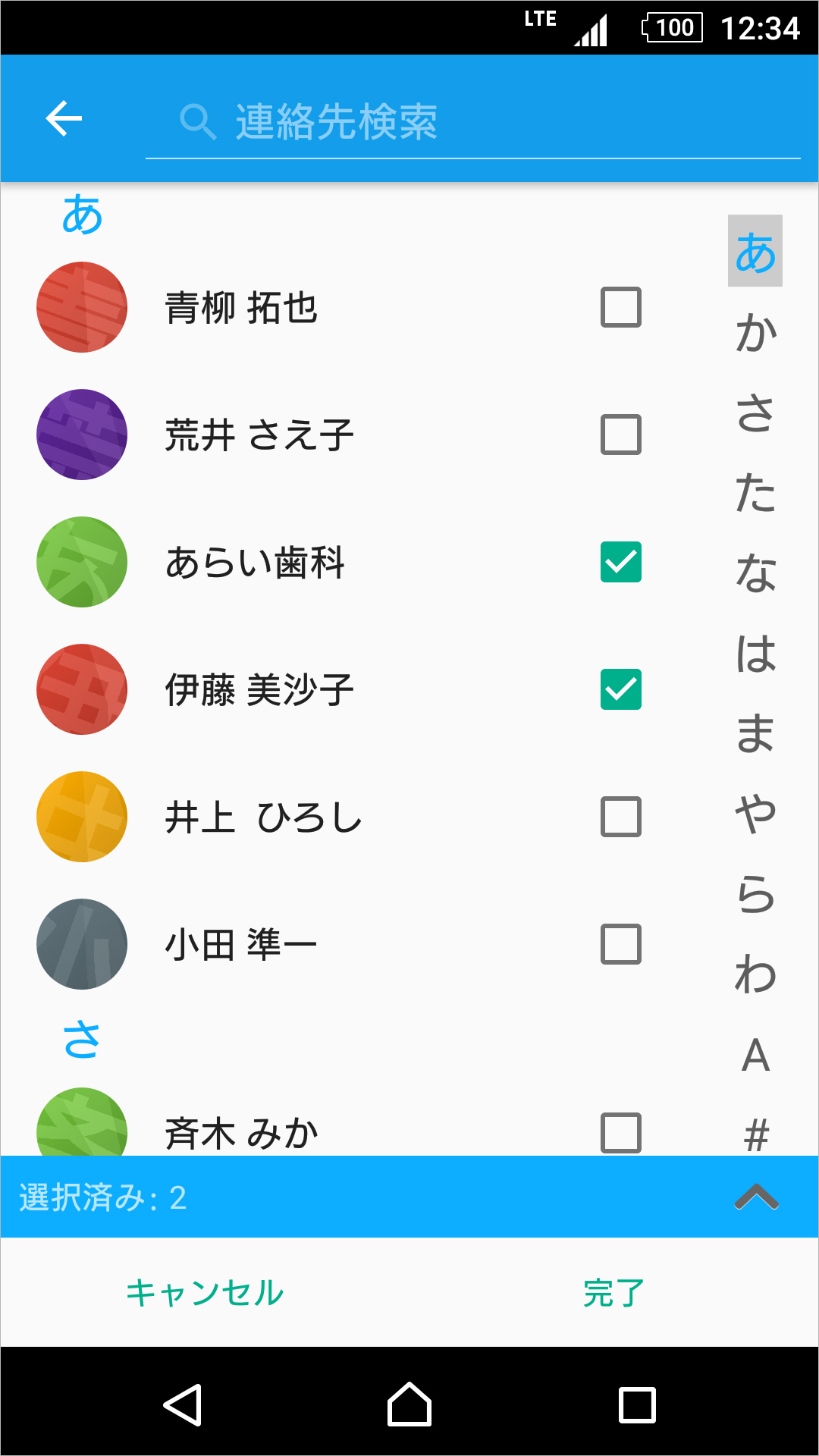The width and height of the screenshot is (819, 1456).
Task: Tap the back arrow in the header
Action: (64, 118)
